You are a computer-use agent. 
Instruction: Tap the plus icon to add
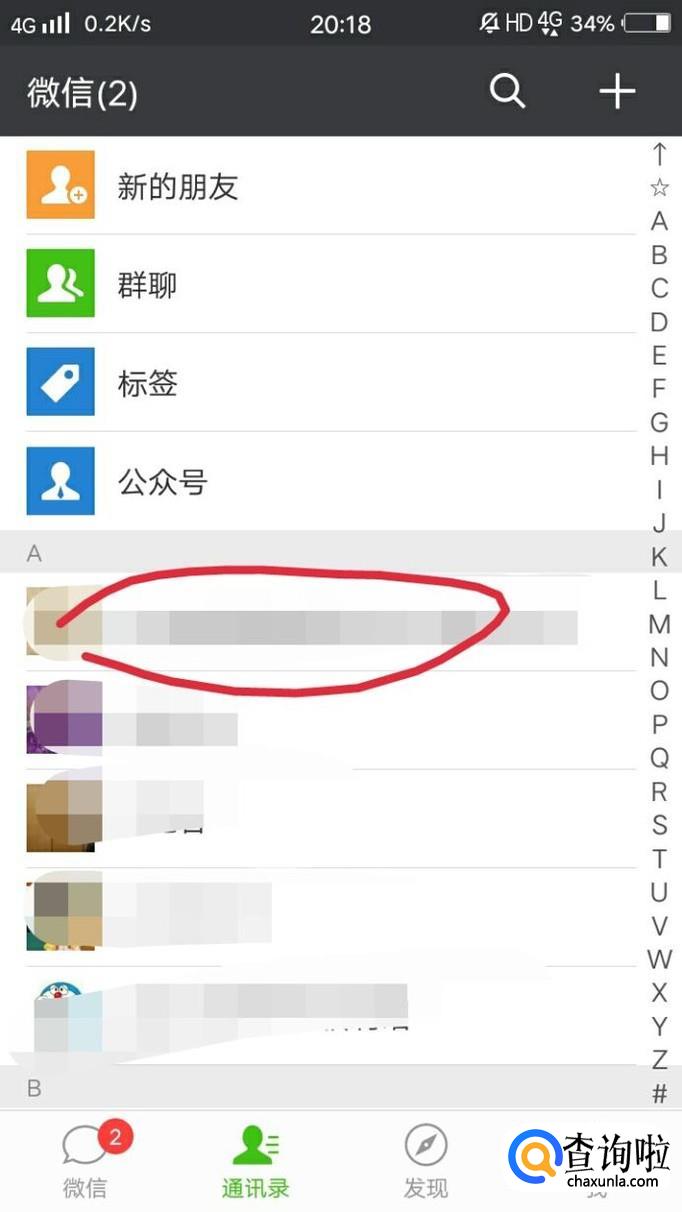tap(617, 91)
